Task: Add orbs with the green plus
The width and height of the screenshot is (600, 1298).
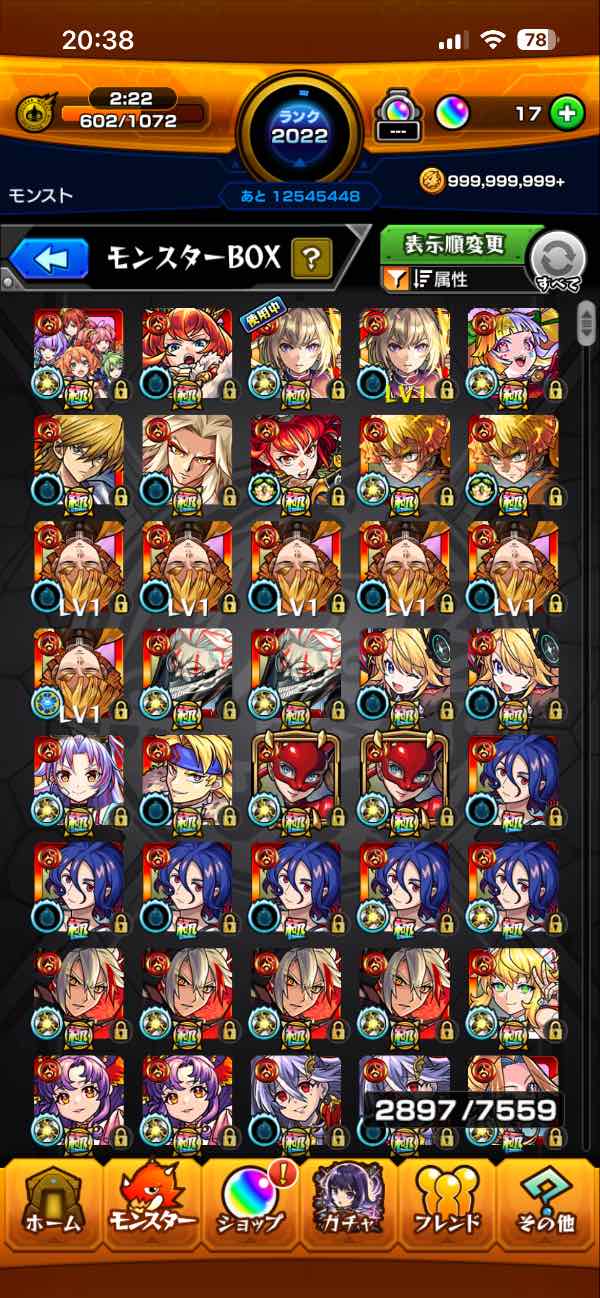Action: coord(567,113)
